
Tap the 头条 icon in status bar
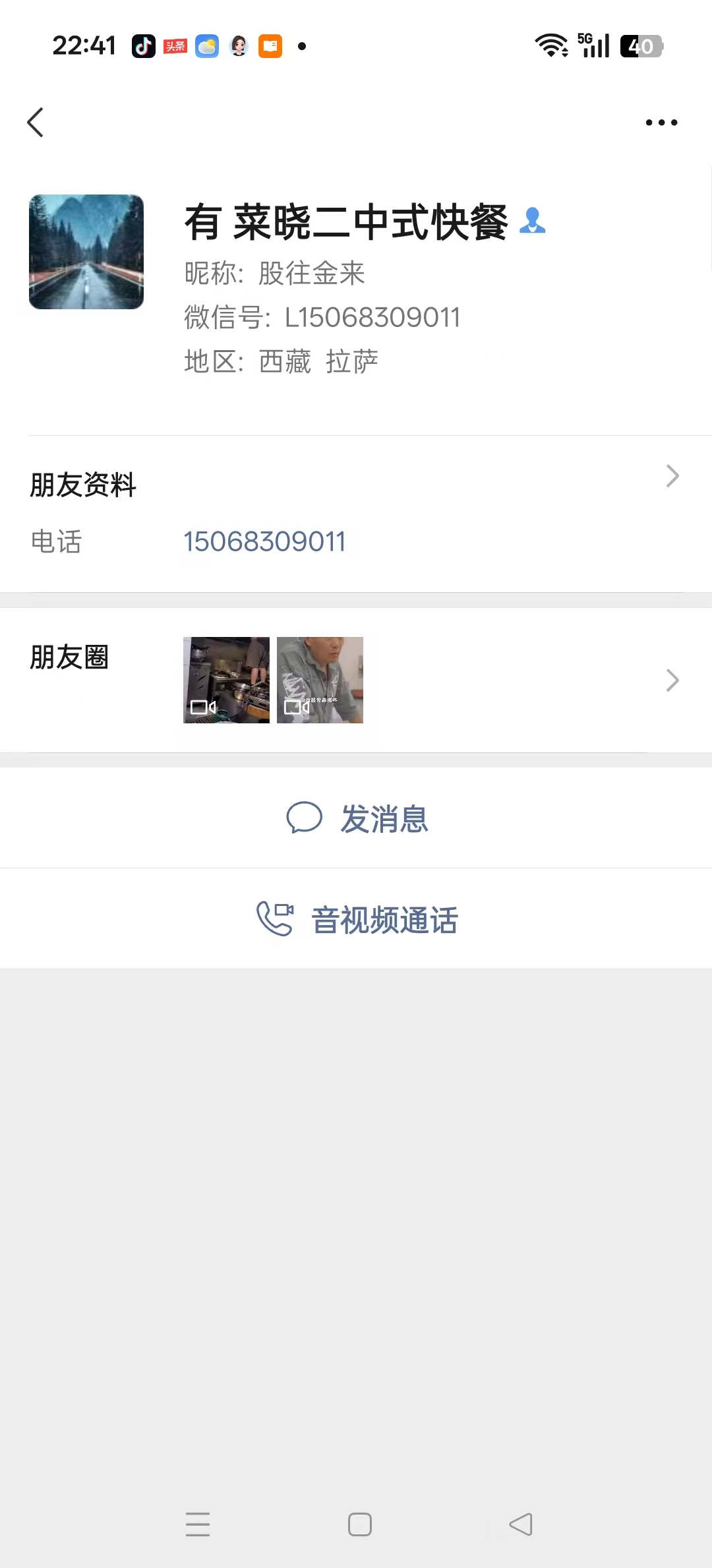pyautogui.click(x=175, y=45)
